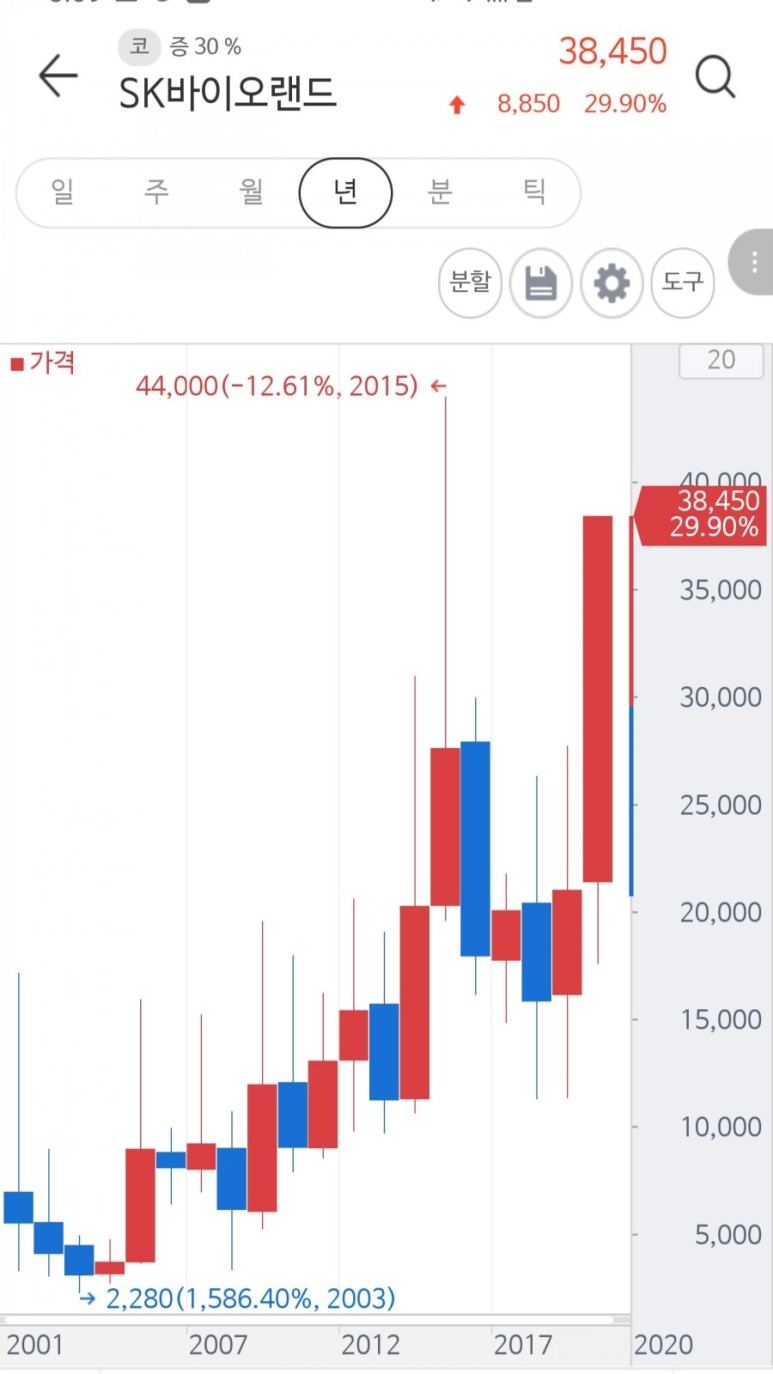This screenshot has height=1374, width=773.
Task: Select the 년 (yearly) chart tab
Action: click(346, 193)
